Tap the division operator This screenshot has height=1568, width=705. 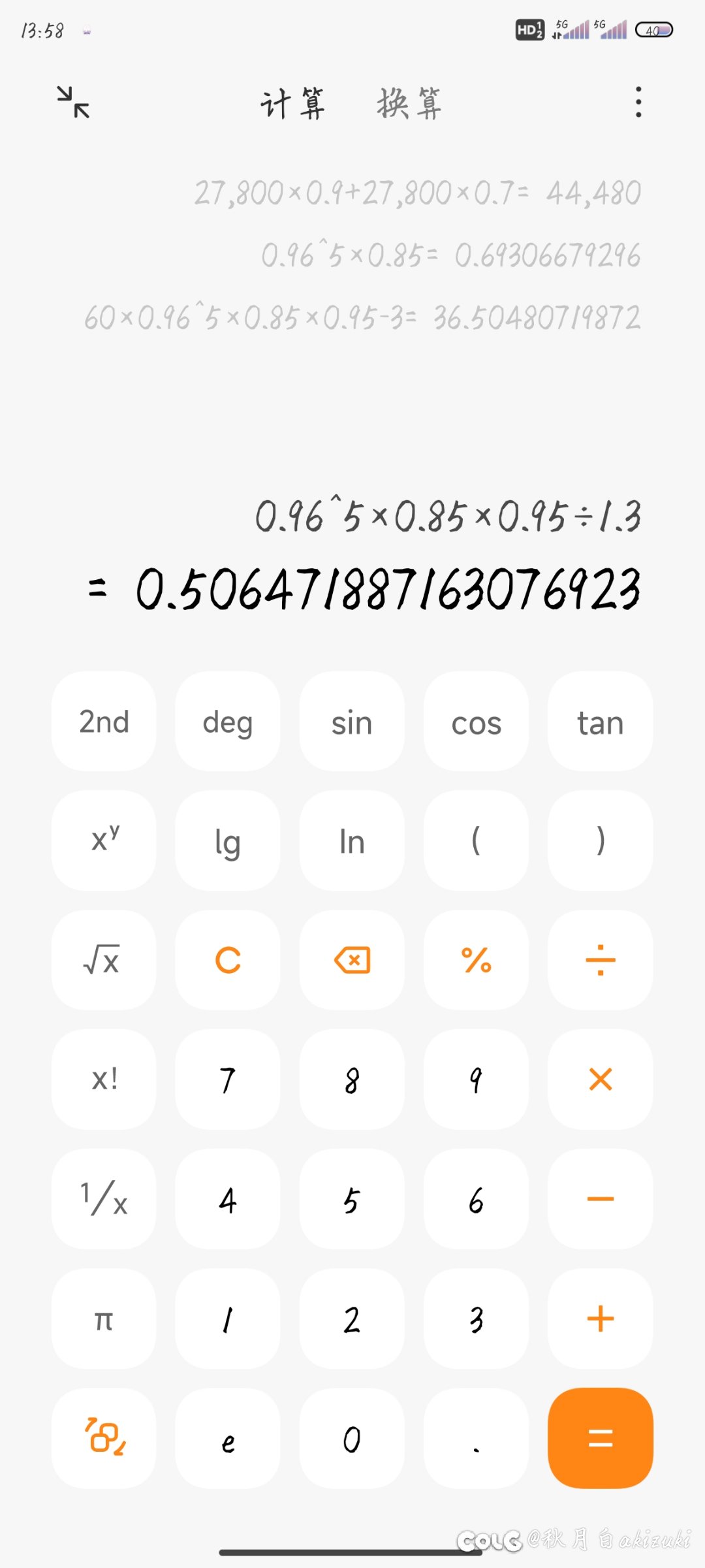point(601,960)
